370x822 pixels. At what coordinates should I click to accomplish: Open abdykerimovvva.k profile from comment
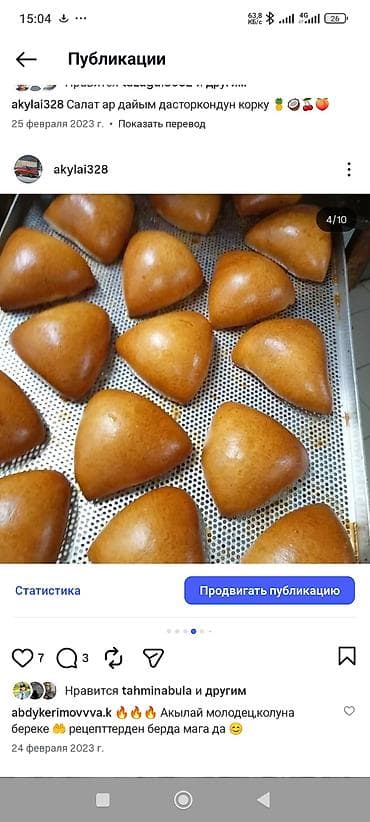[61, 713]
